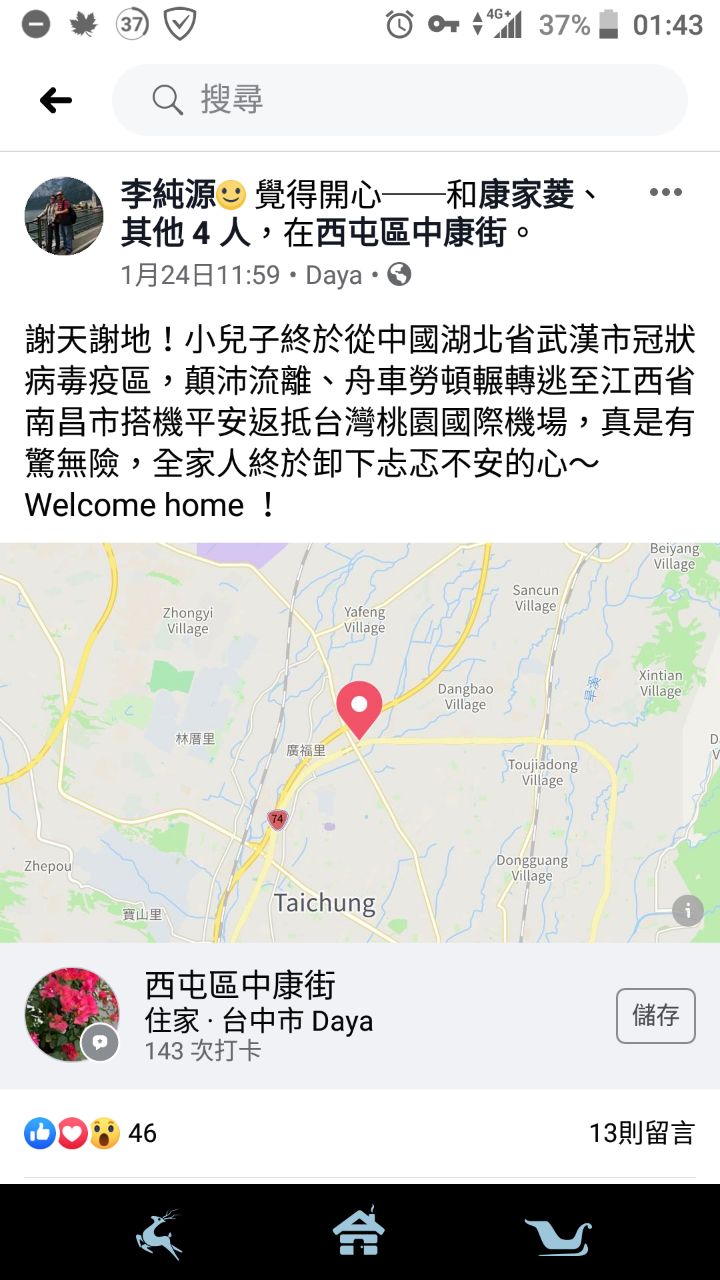
Task: Open the map preview with location pin
Action: click(x=359, y=742)
